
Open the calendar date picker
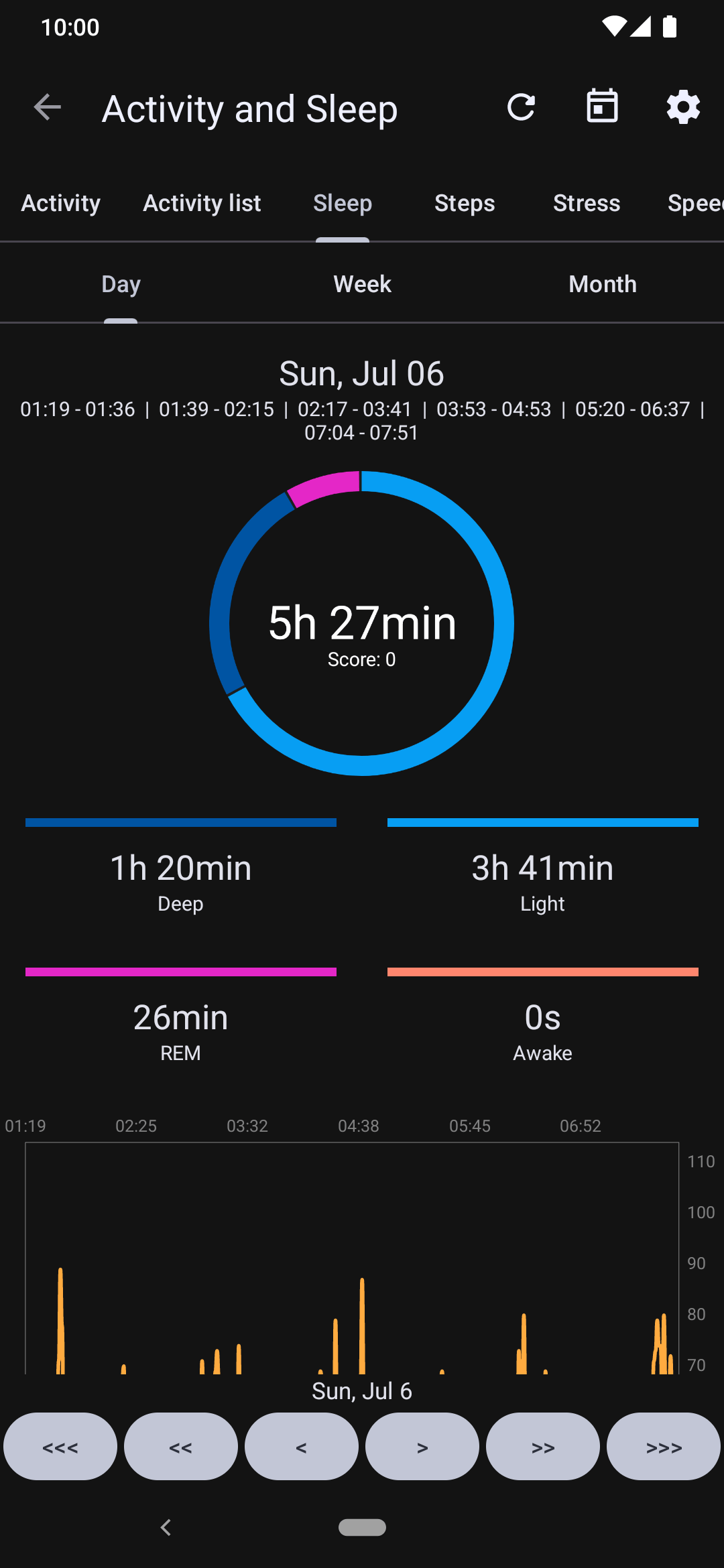[x=602, y=107]
